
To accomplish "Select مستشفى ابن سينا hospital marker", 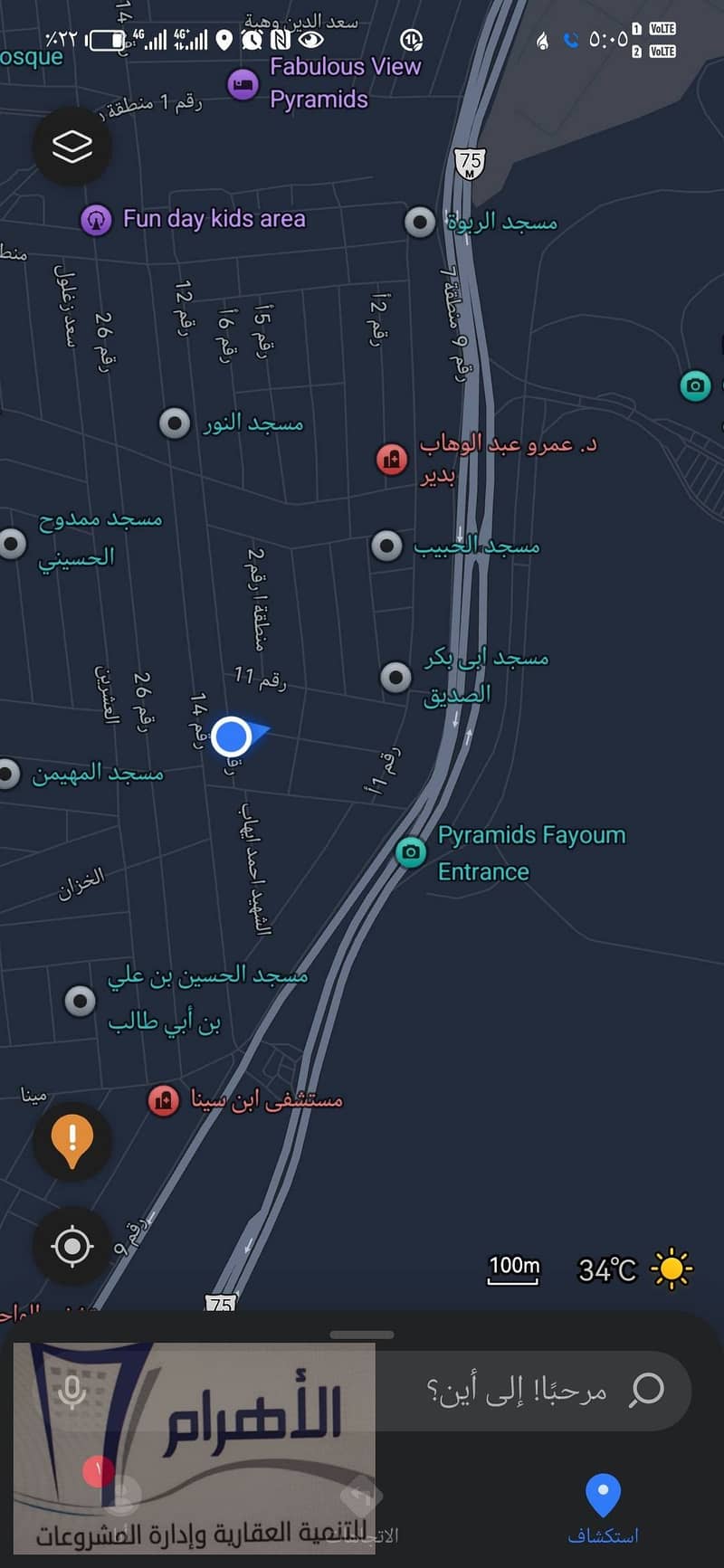I will (x=164, y=1100).
